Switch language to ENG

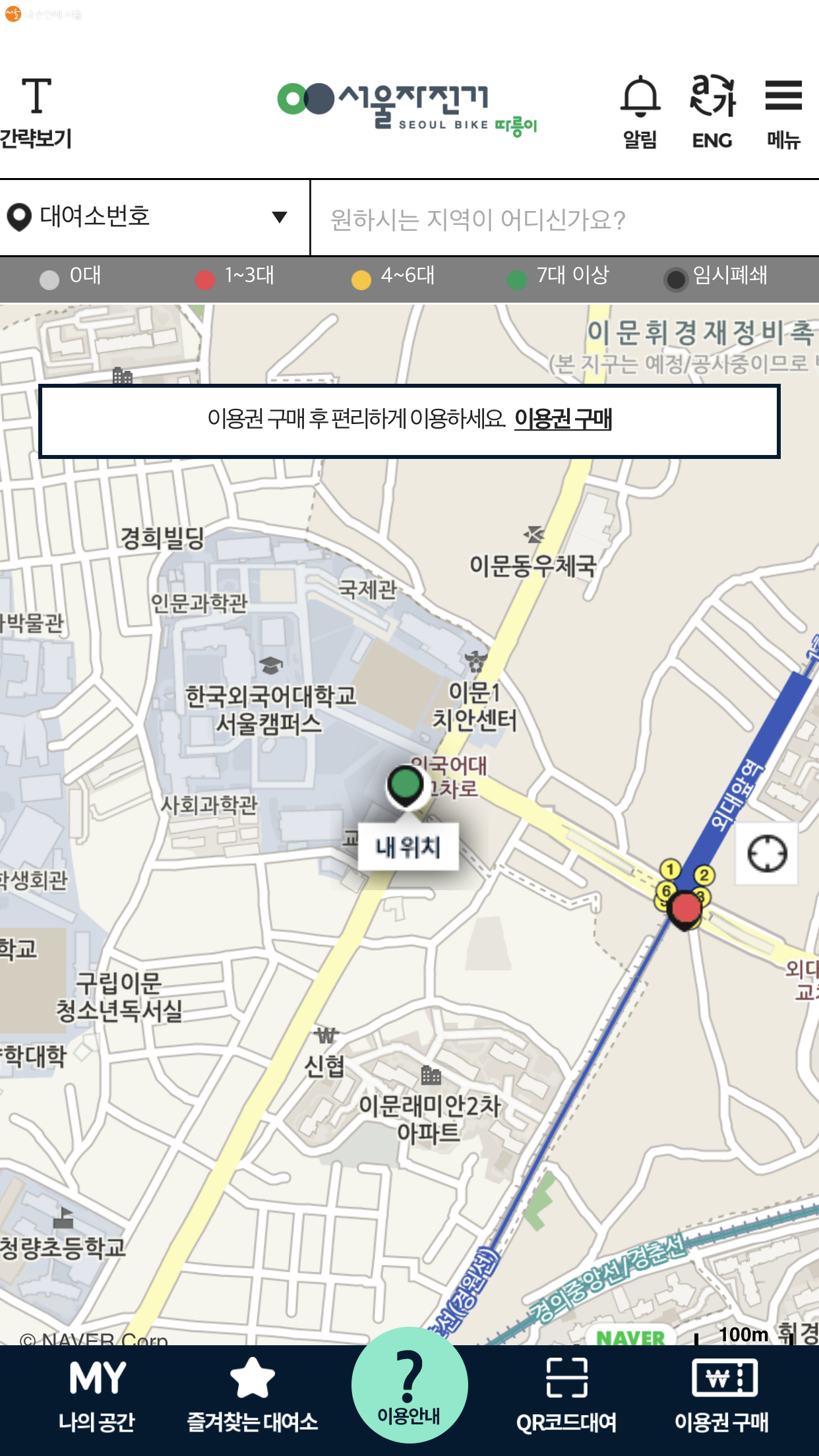click(x=712, y=112)
